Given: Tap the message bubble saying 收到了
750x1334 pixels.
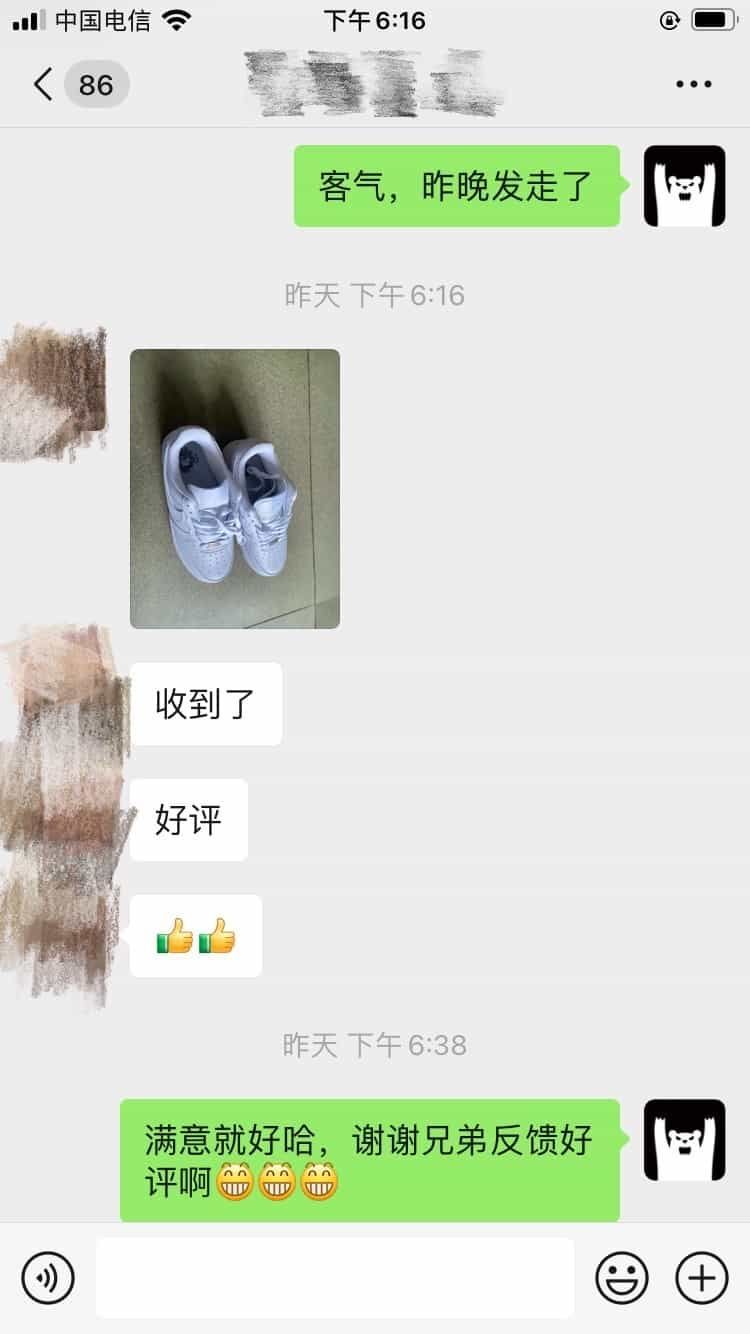Looking at the screenshot, I should pos(207,704).
